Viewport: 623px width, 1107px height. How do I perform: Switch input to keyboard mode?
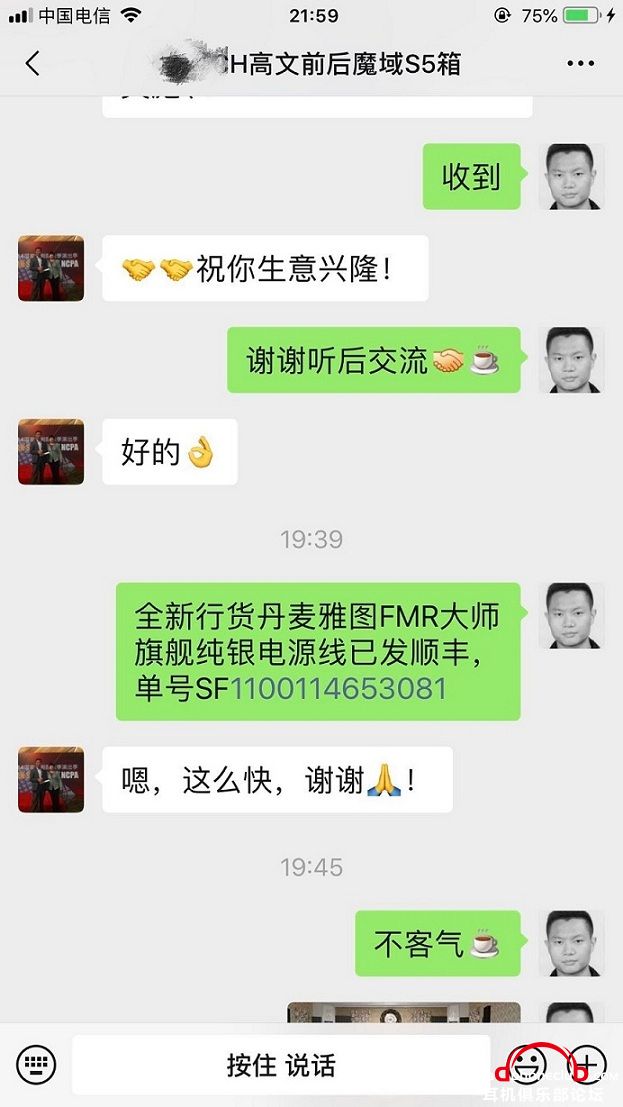36,1064
